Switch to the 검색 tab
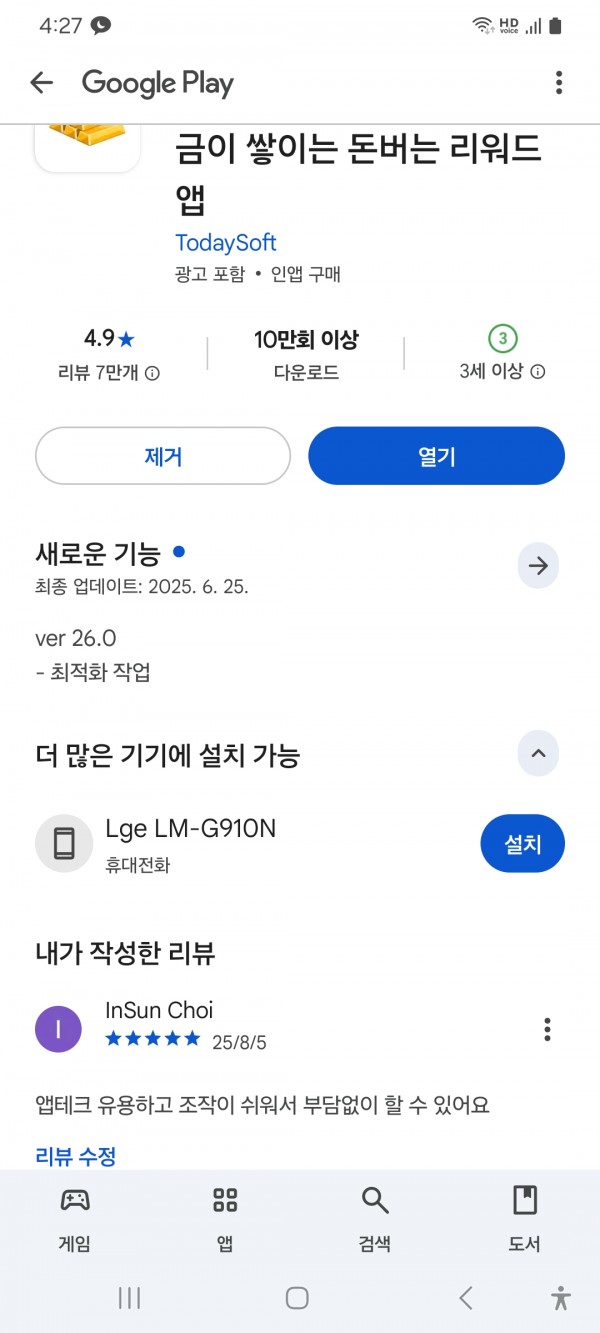Viewport: 600px width, 1333px height. 375,1219
